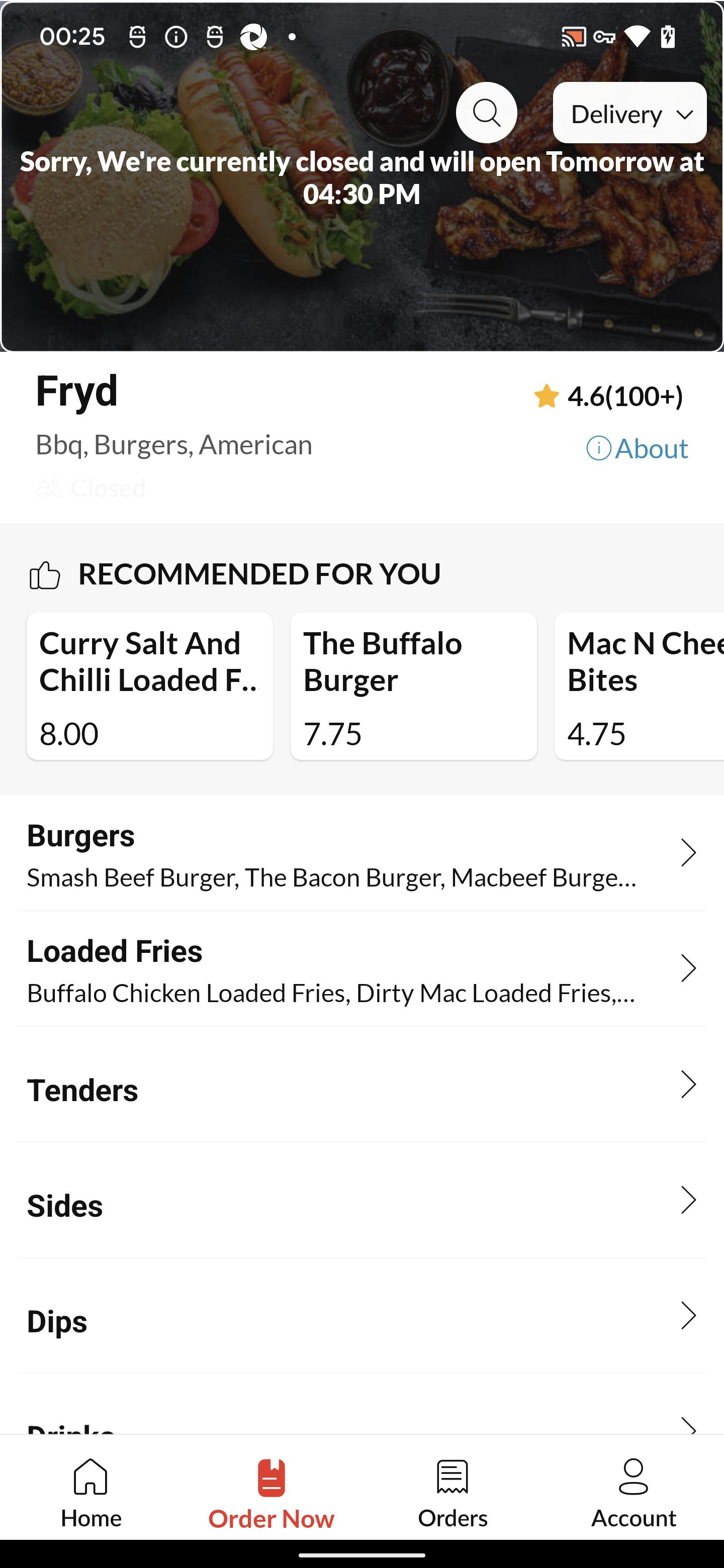Open the search icon over the banner
Image resolution: width=724 pixels, height=1568 pixels.
487,113
